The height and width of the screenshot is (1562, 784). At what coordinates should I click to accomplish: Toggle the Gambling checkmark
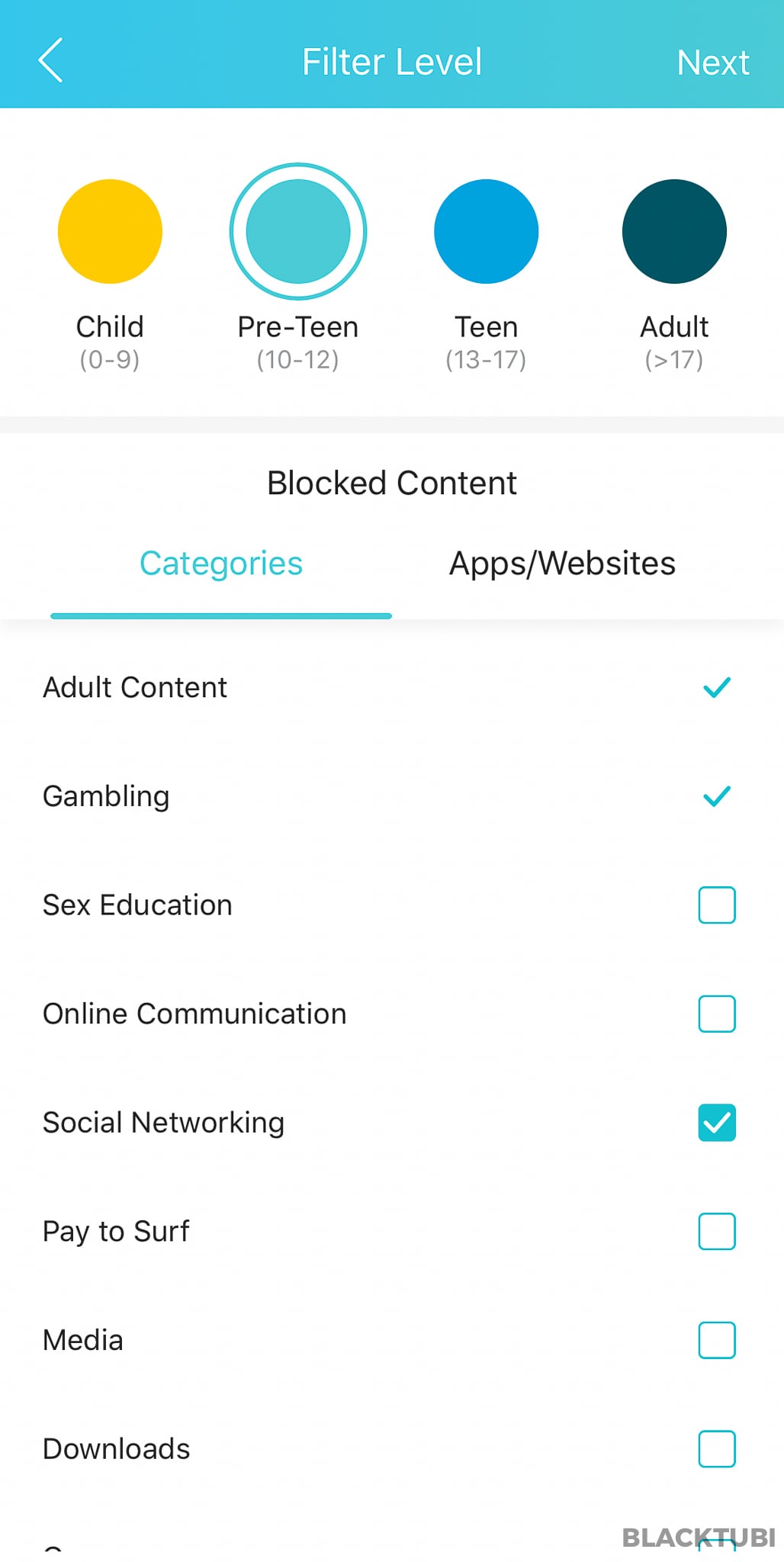point(717,796)
